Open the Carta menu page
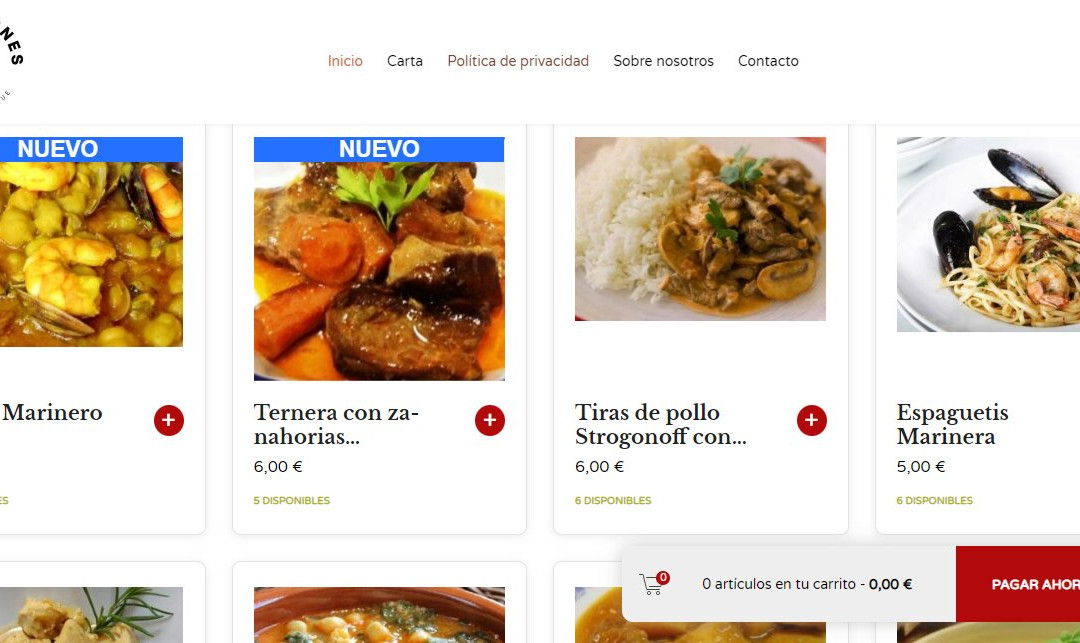This screenshot has height=643, width=1080. [405, 61]
